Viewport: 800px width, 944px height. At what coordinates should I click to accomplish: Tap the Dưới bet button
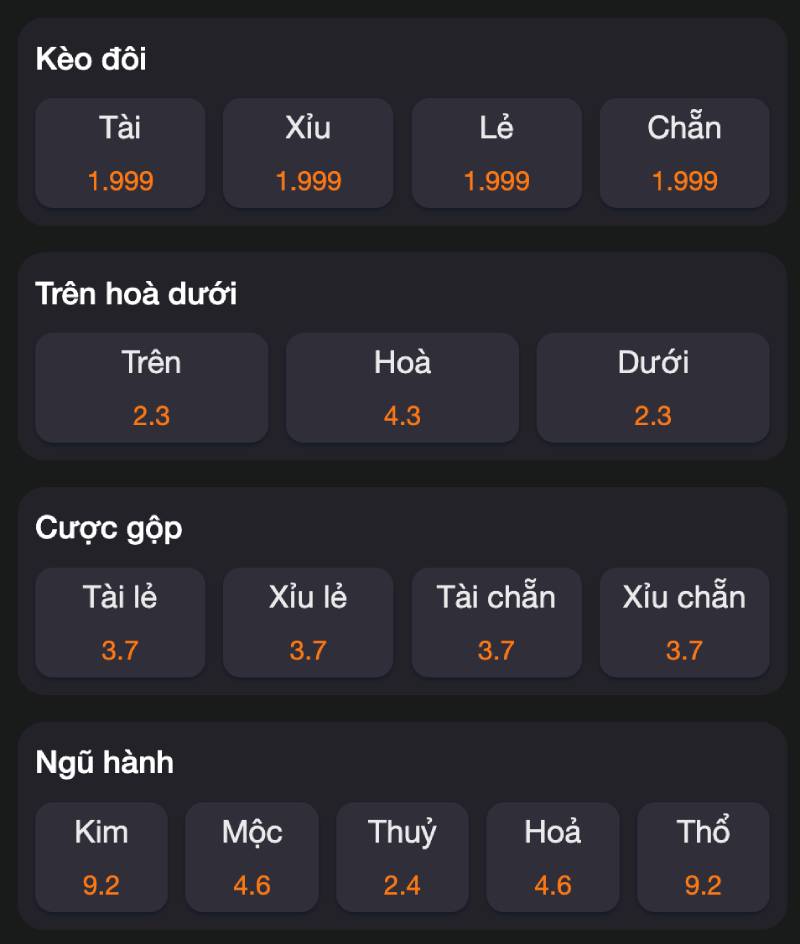click(x=653, y=388)
